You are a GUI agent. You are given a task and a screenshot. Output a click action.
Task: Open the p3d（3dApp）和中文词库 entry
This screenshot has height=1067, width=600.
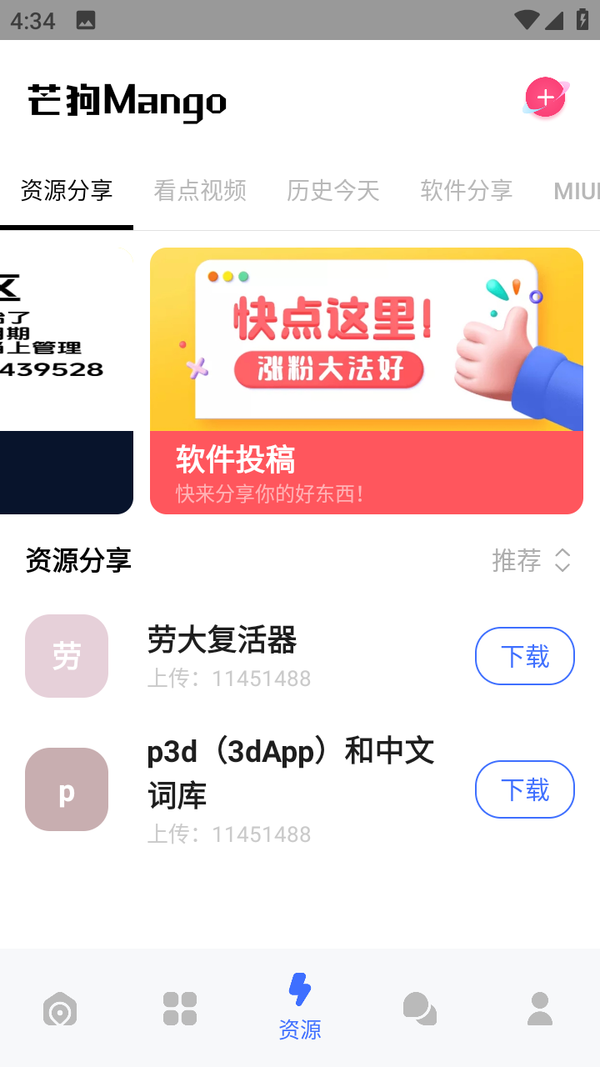[x=290, y=772]
